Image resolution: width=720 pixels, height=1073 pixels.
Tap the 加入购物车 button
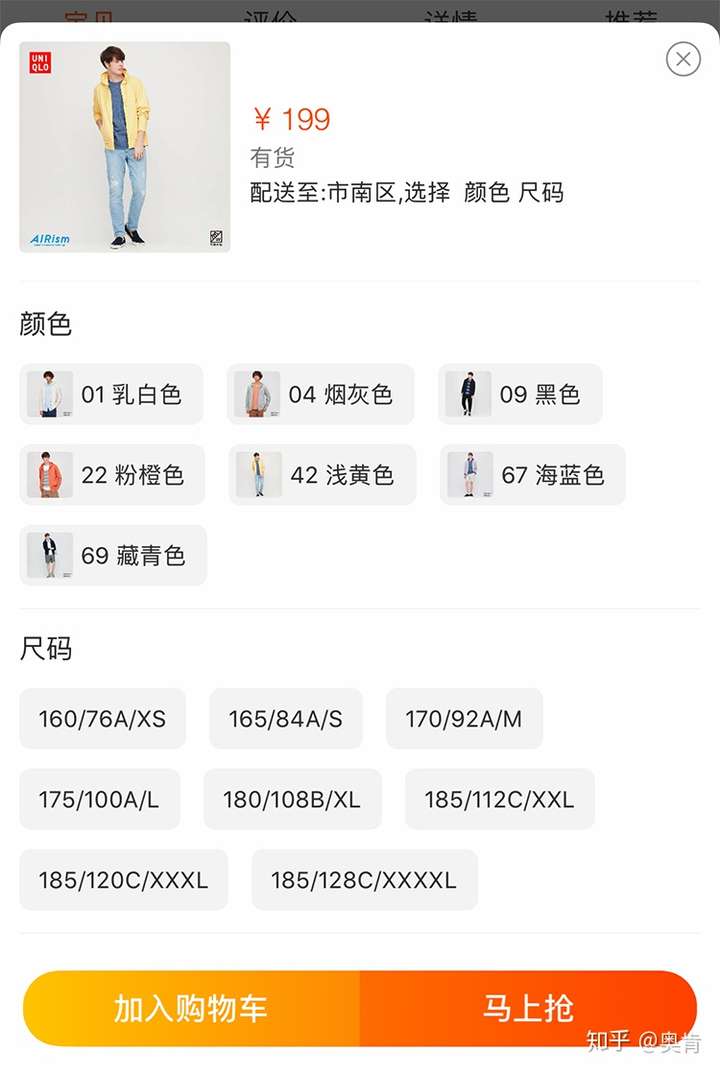pyautogui.click(x=190, y=1010)
